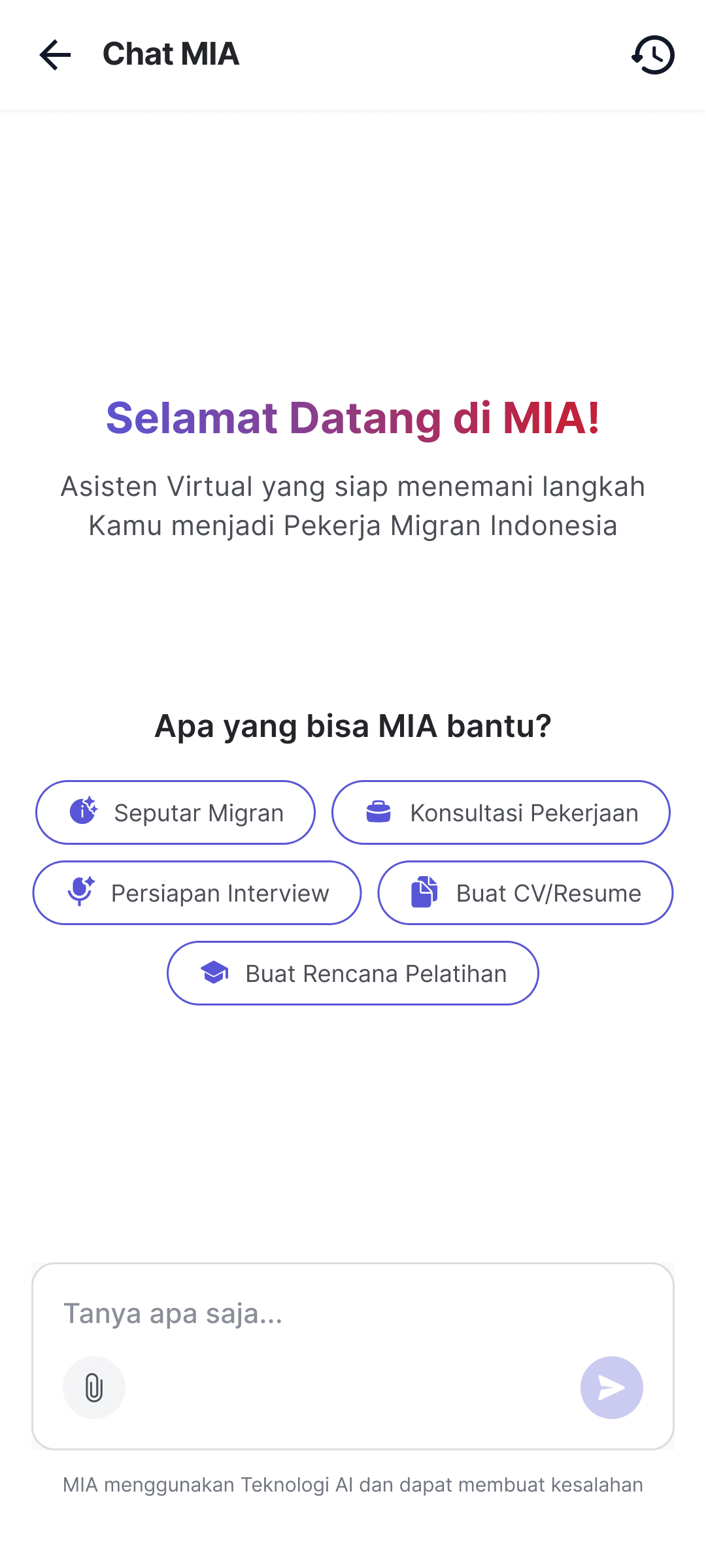The image size is (706, 1568).
Task: Tap Buat CV/Resume
Action: [525, 892]
